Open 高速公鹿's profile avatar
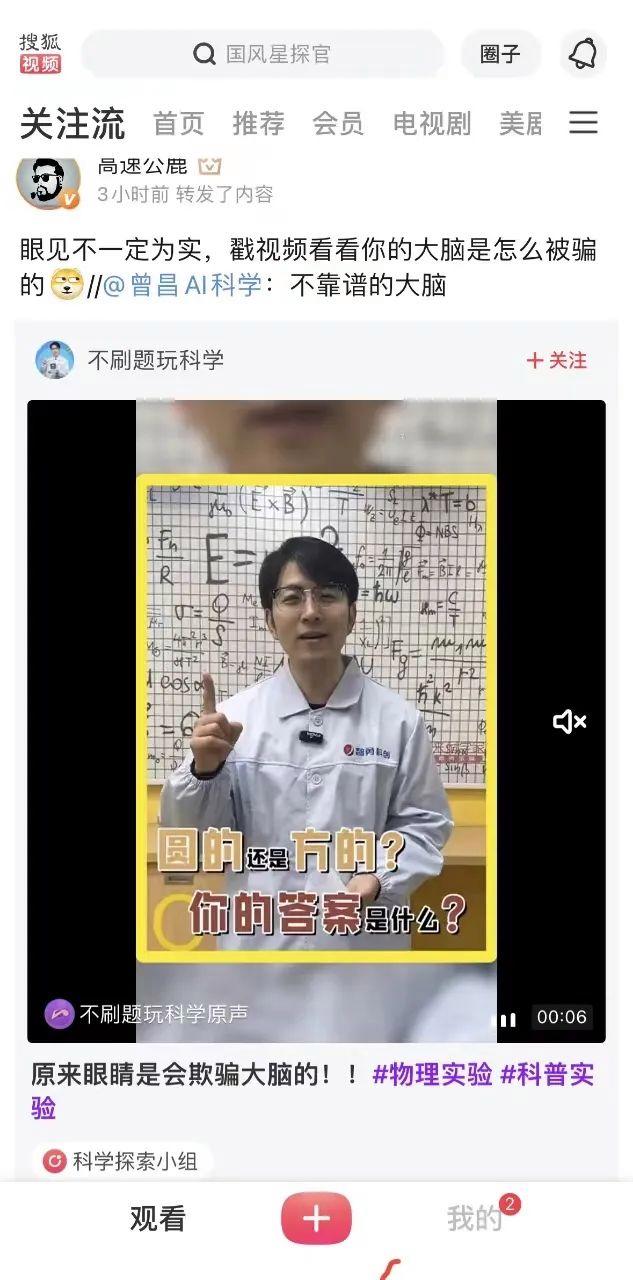Viewport: 633px width, 1280px height. pyautogui.click(x=48, y=180)
